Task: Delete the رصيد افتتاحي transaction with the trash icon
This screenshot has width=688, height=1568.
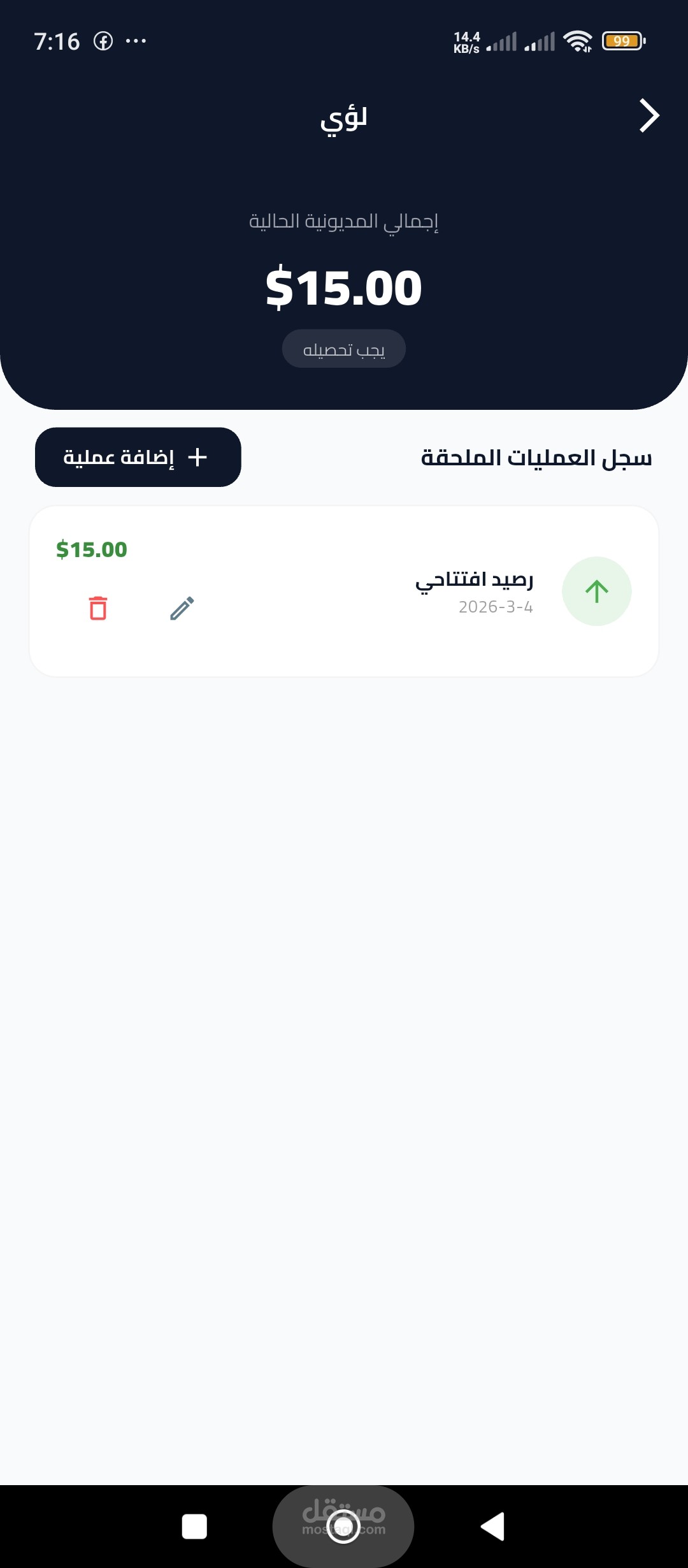Action: 98,609
